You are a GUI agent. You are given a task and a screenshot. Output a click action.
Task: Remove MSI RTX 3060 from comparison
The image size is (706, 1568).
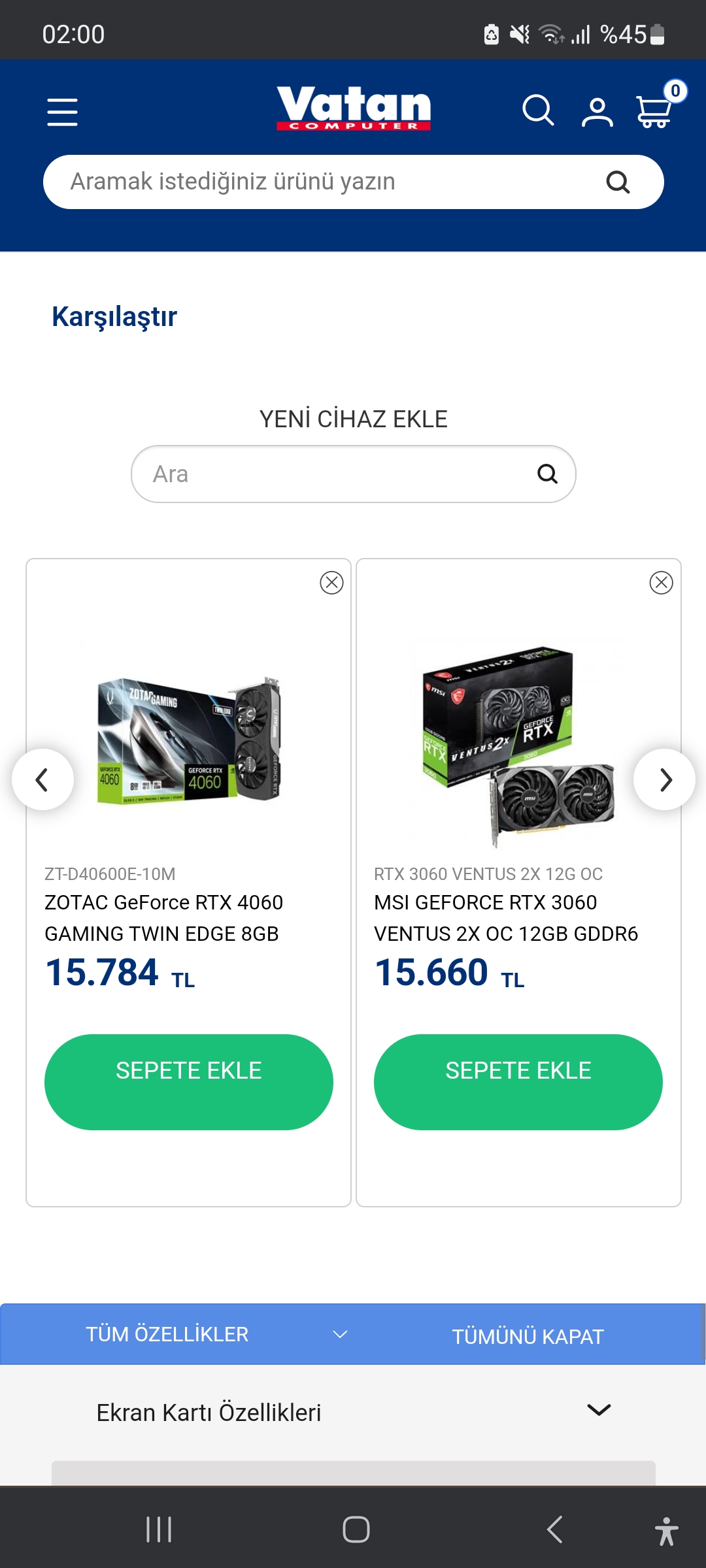[661, 582]
